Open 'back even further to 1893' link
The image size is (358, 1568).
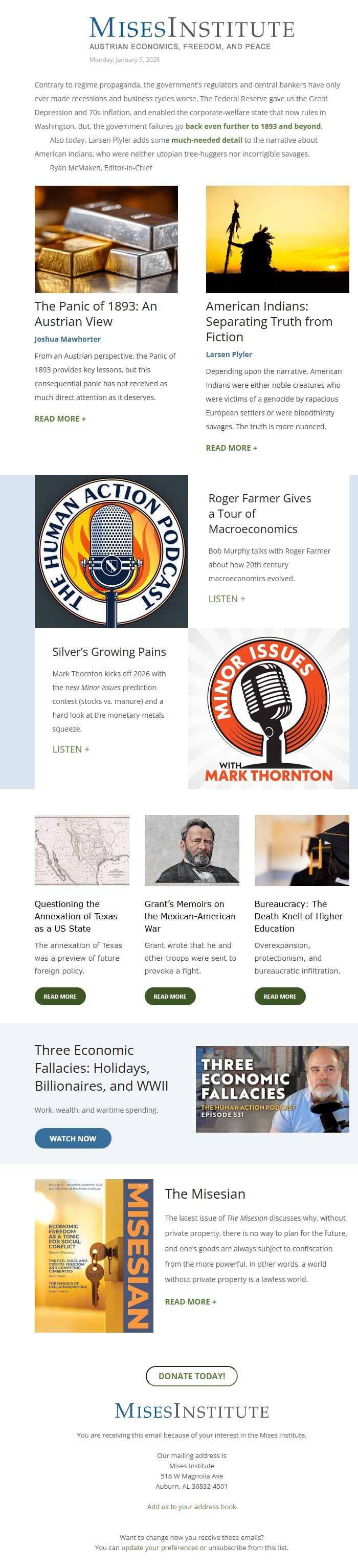(253, 126)
